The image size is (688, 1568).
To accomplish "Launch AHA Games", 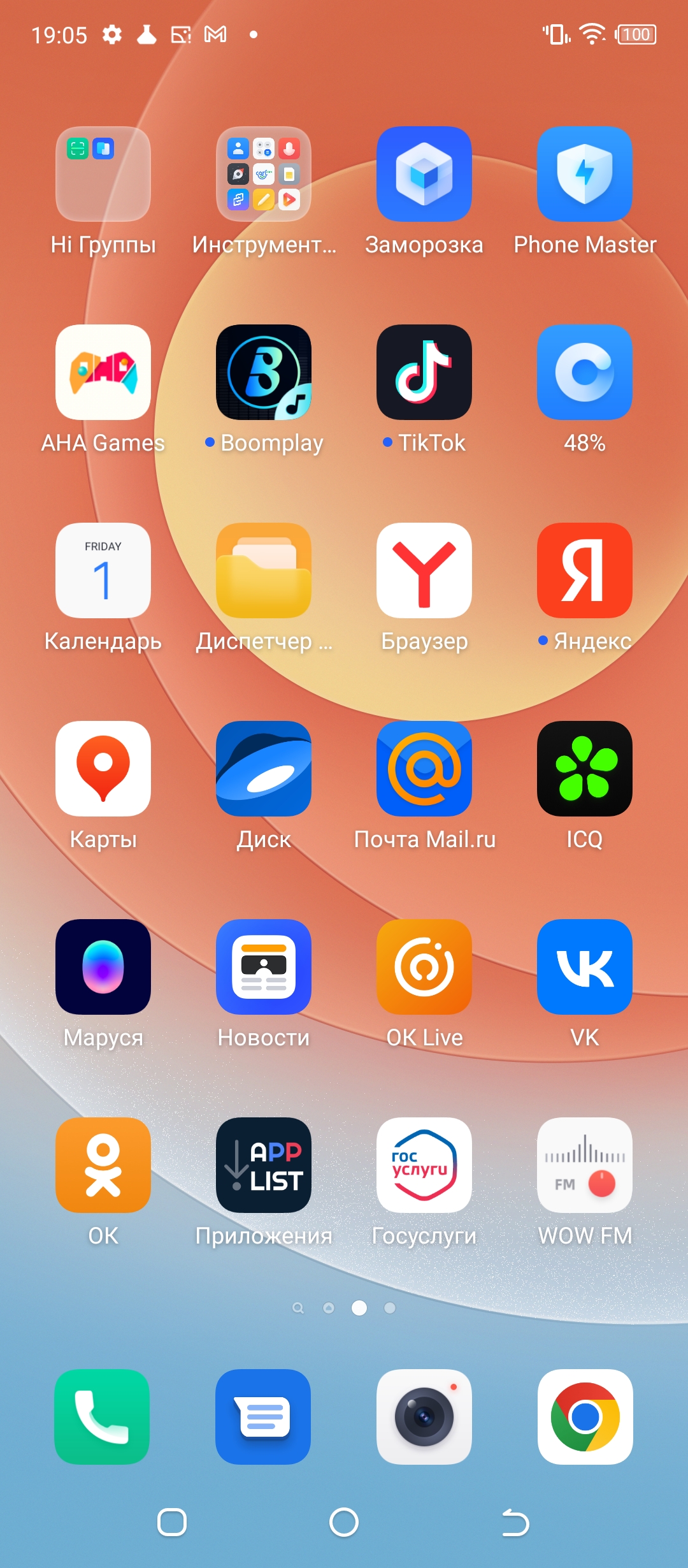I will pos(103,372).
